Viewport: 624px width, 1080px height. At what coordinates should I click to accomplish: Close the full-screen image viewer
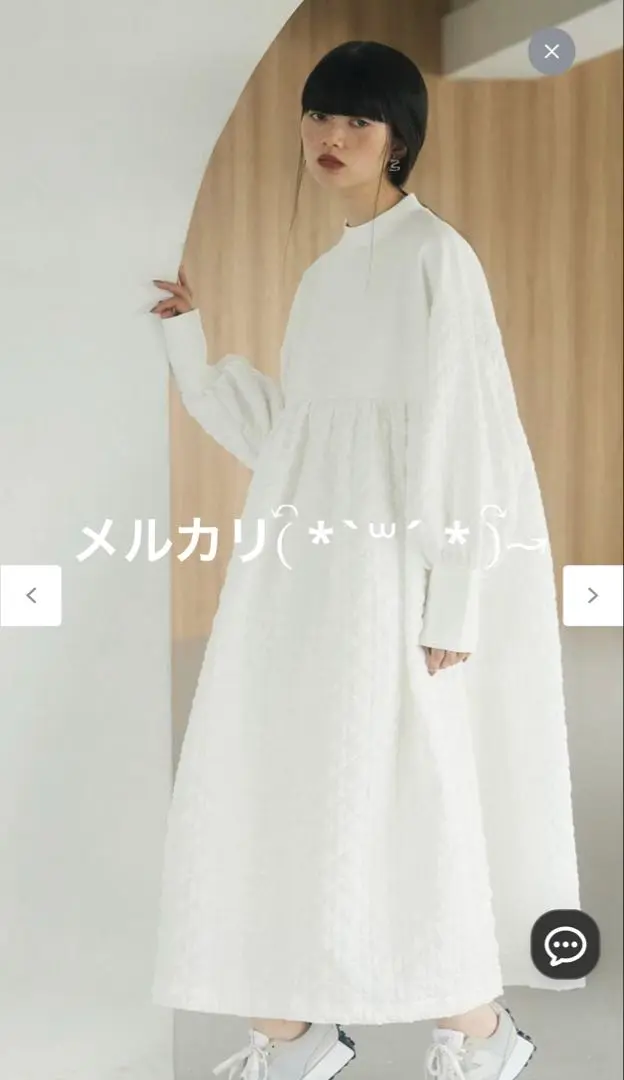[552, 52]
